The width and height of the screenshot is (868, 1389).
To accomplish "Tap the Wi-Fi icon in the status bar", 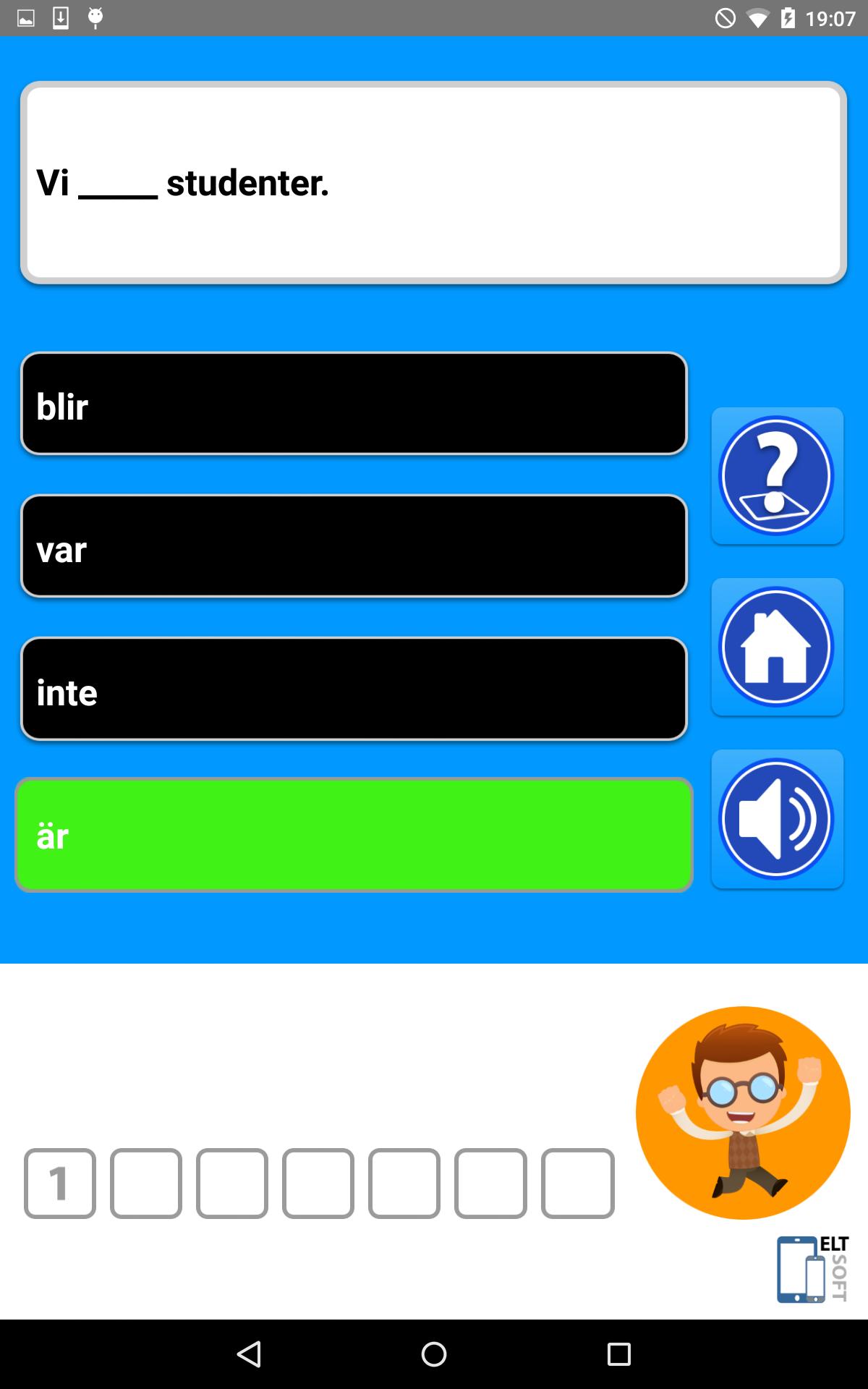I will pos(755,17).
